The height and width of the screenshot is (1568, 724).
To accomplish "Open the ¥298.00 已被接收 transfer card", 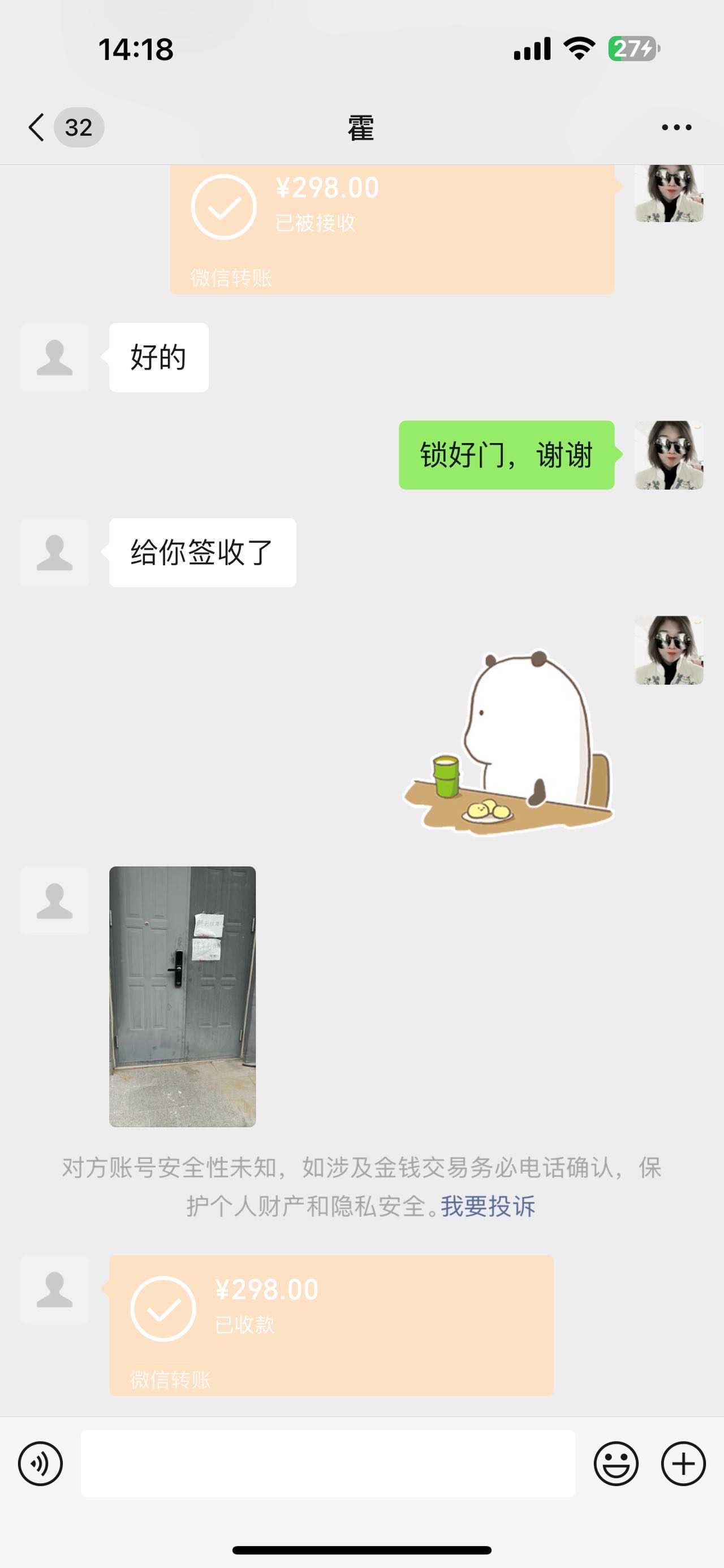I will click(x=391, y=228).
